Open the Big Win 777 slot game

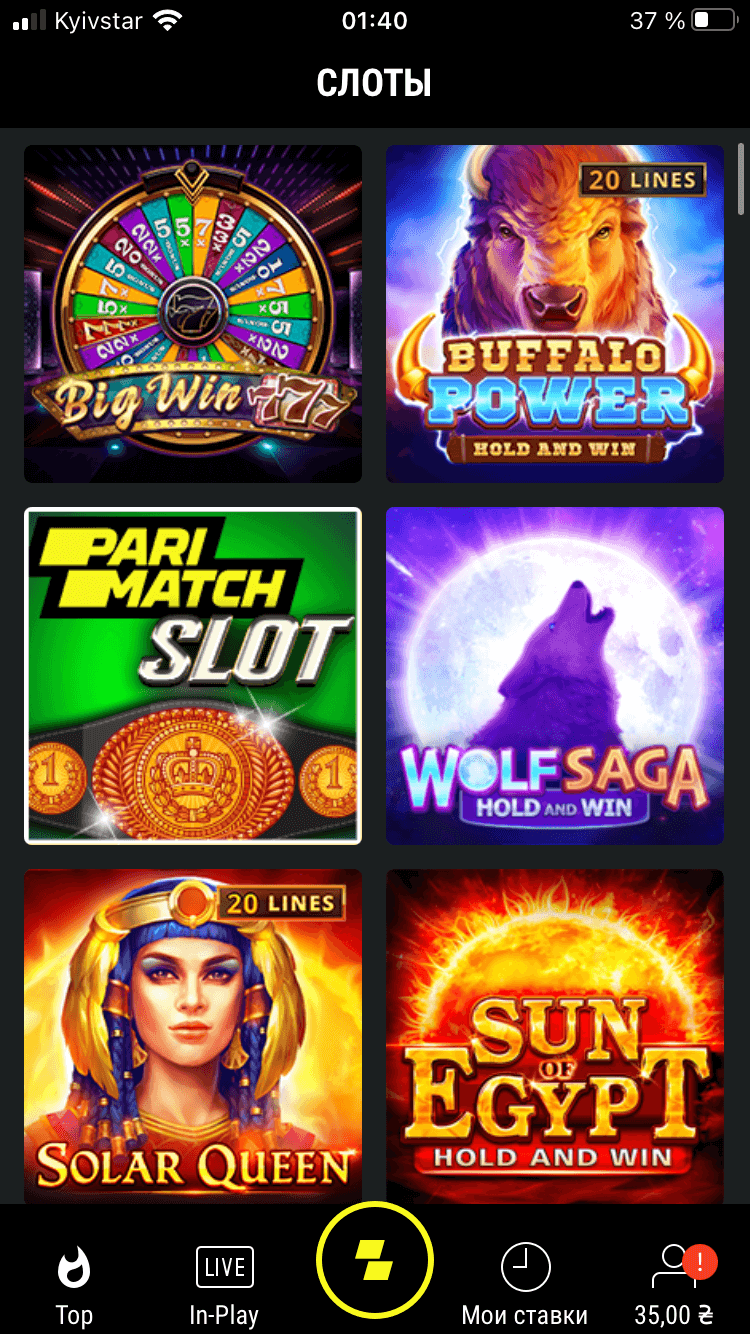point(193,314)
